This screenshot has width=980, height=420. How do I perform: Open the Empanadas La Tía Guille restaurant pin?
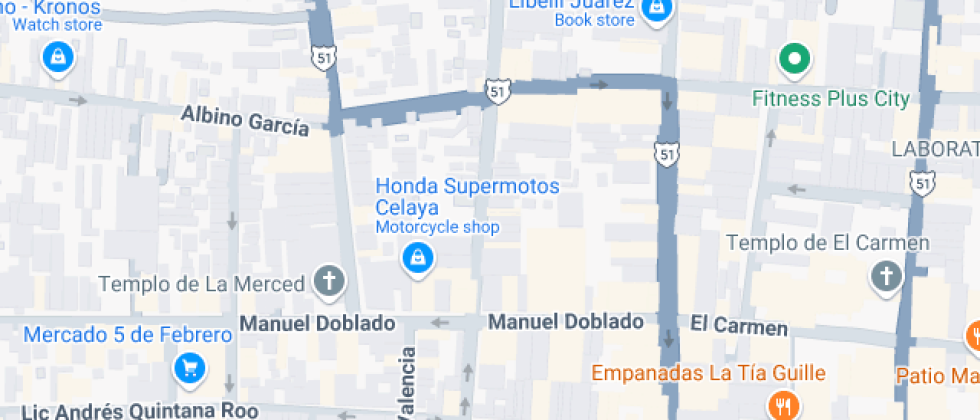point(781,404)
